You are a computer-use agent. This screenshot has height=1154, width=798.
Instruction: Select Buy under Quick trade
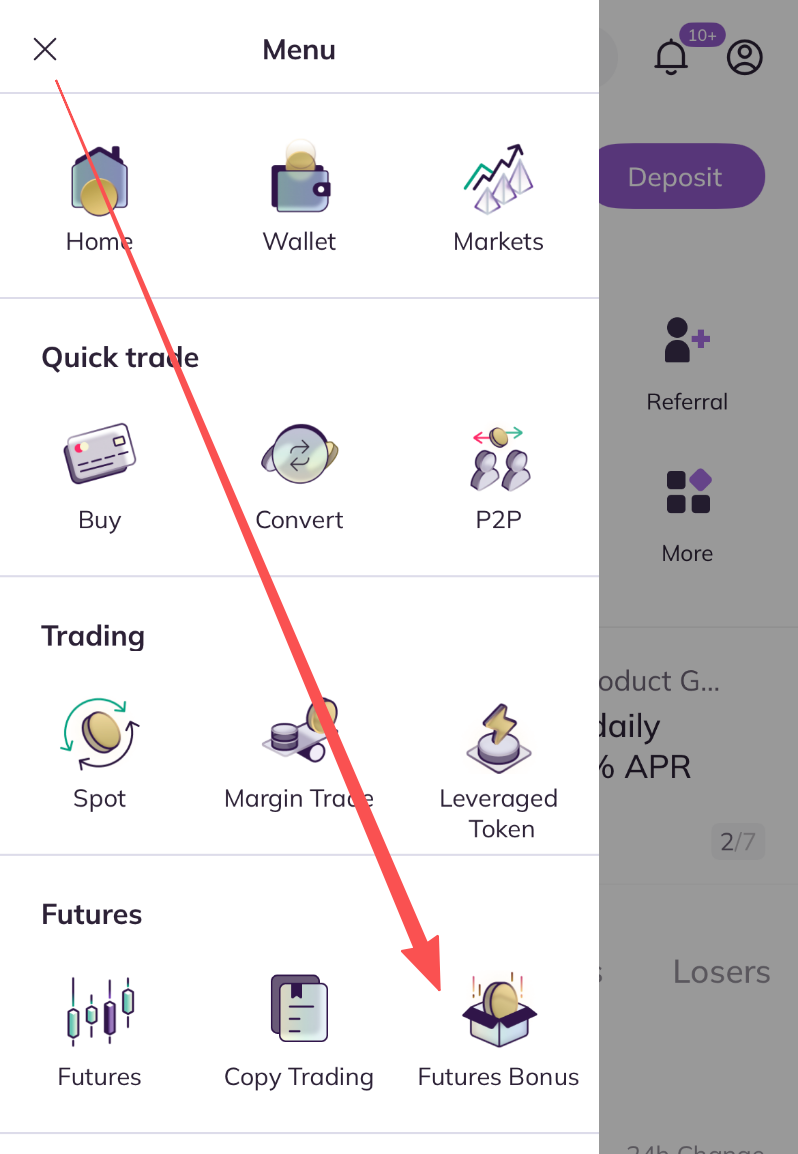pyautogui.click(x=99, y=476)
